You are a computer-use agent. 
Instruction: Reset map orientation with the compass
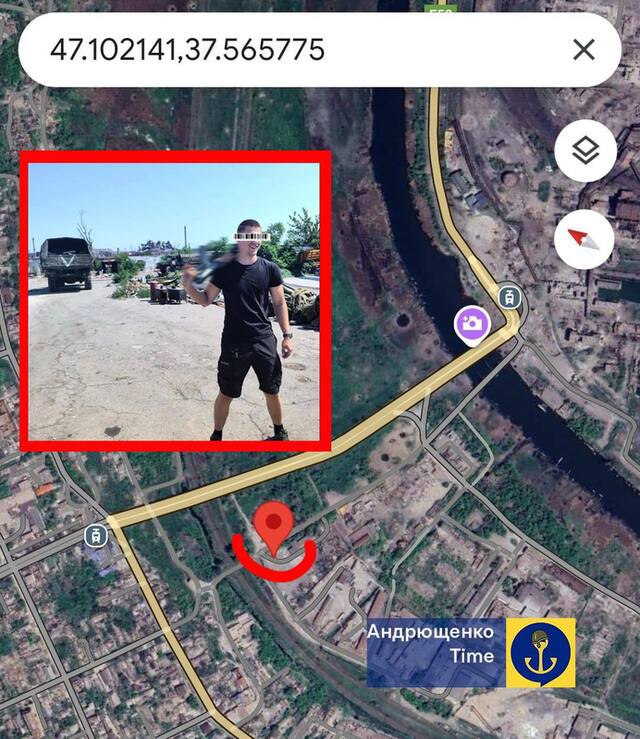(584, 239)
